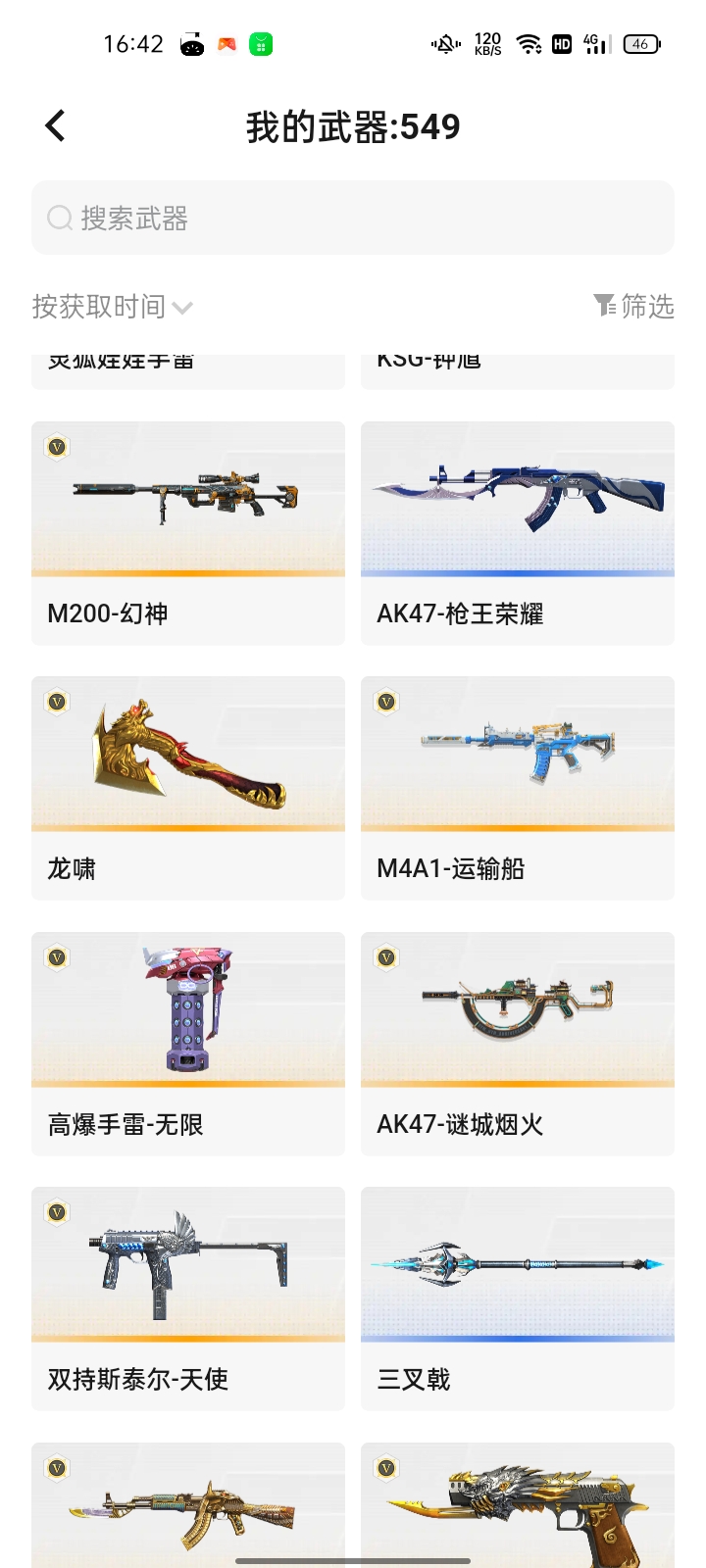Open the AK47-枪王荣耀 weapon card

click(518, 533)
